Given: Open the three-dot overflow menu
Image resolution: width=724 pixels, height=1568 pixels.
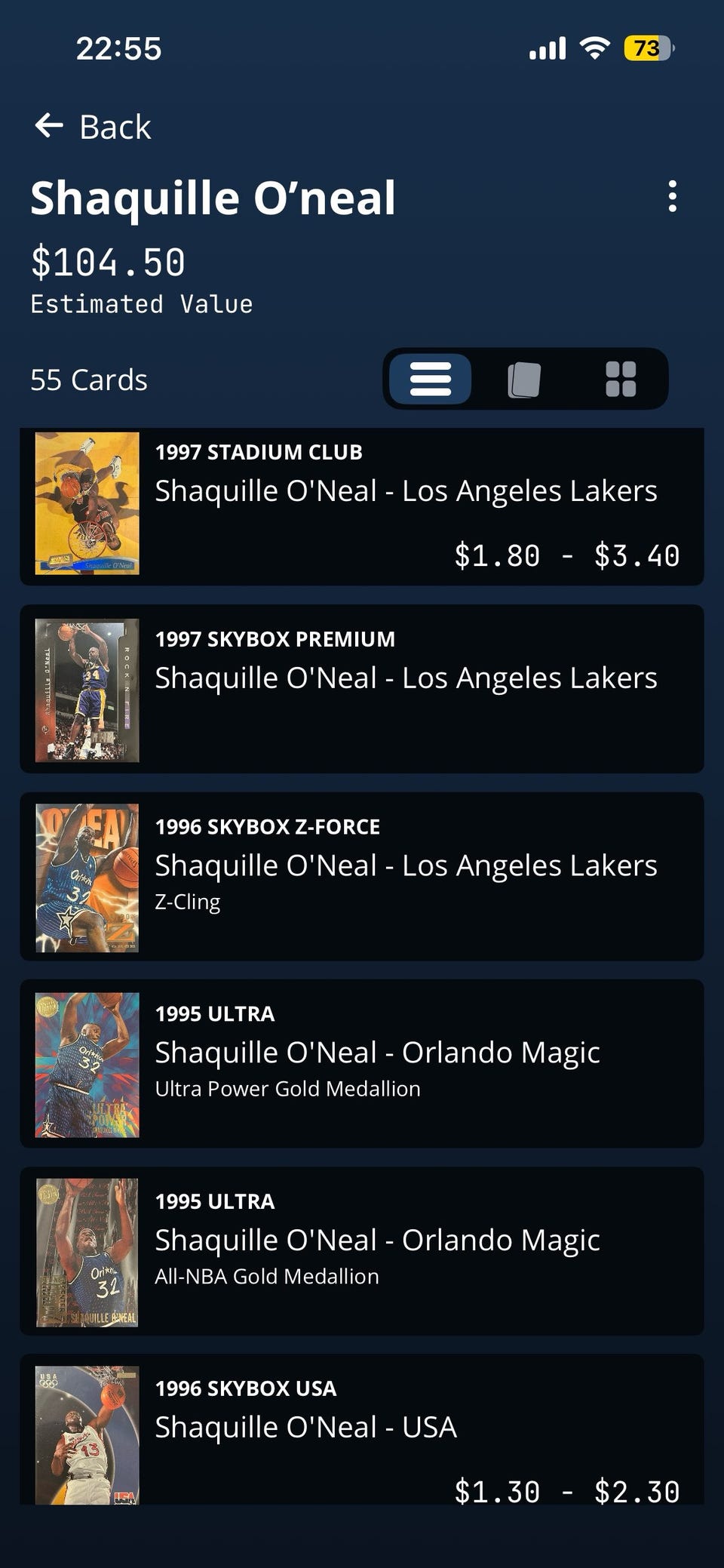Looking at the screenshot, I should [672, 197].
